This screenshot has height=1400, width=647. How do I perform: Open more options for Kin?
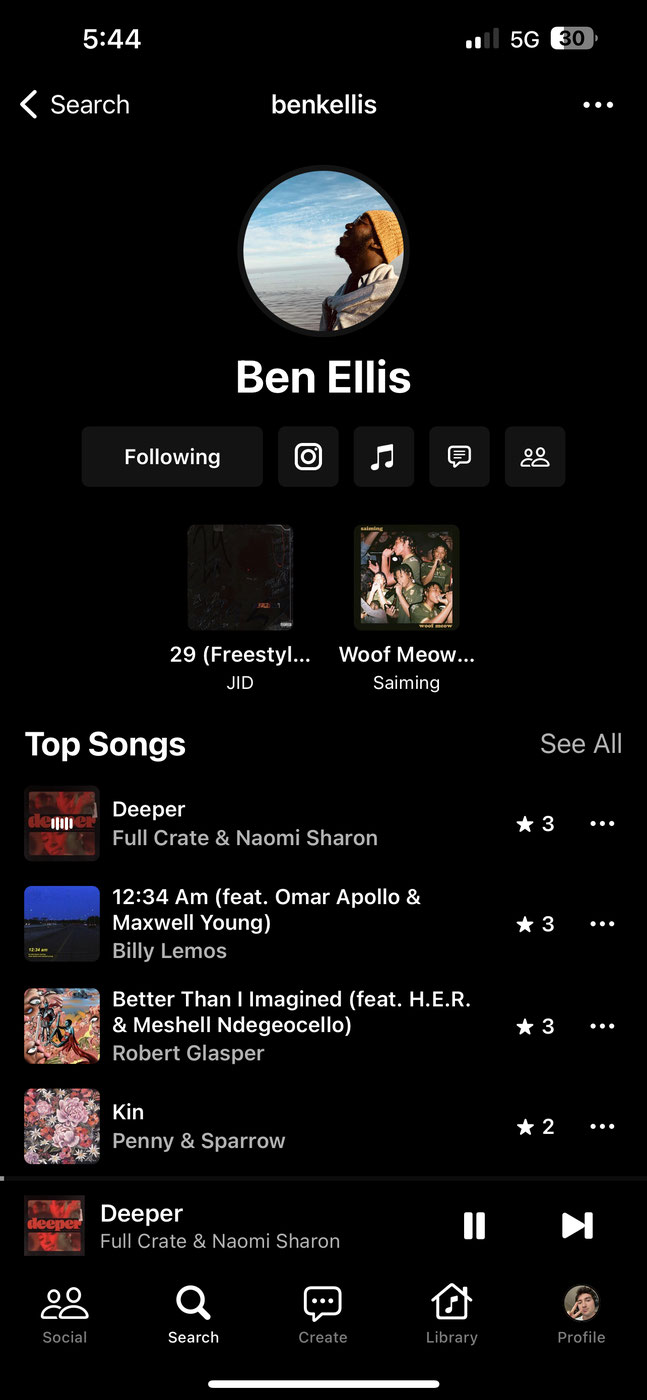602,1127
